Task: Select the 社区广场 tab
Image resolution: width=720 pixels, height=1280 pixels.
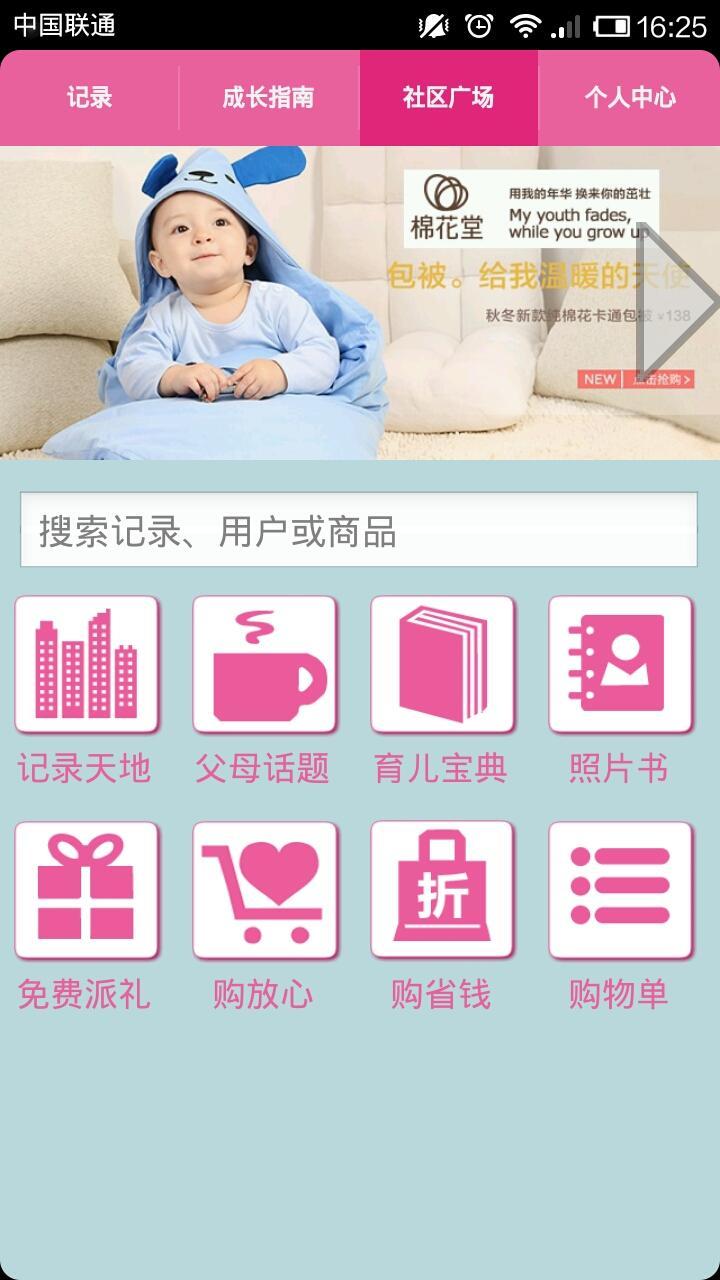Action: (448, 98)
